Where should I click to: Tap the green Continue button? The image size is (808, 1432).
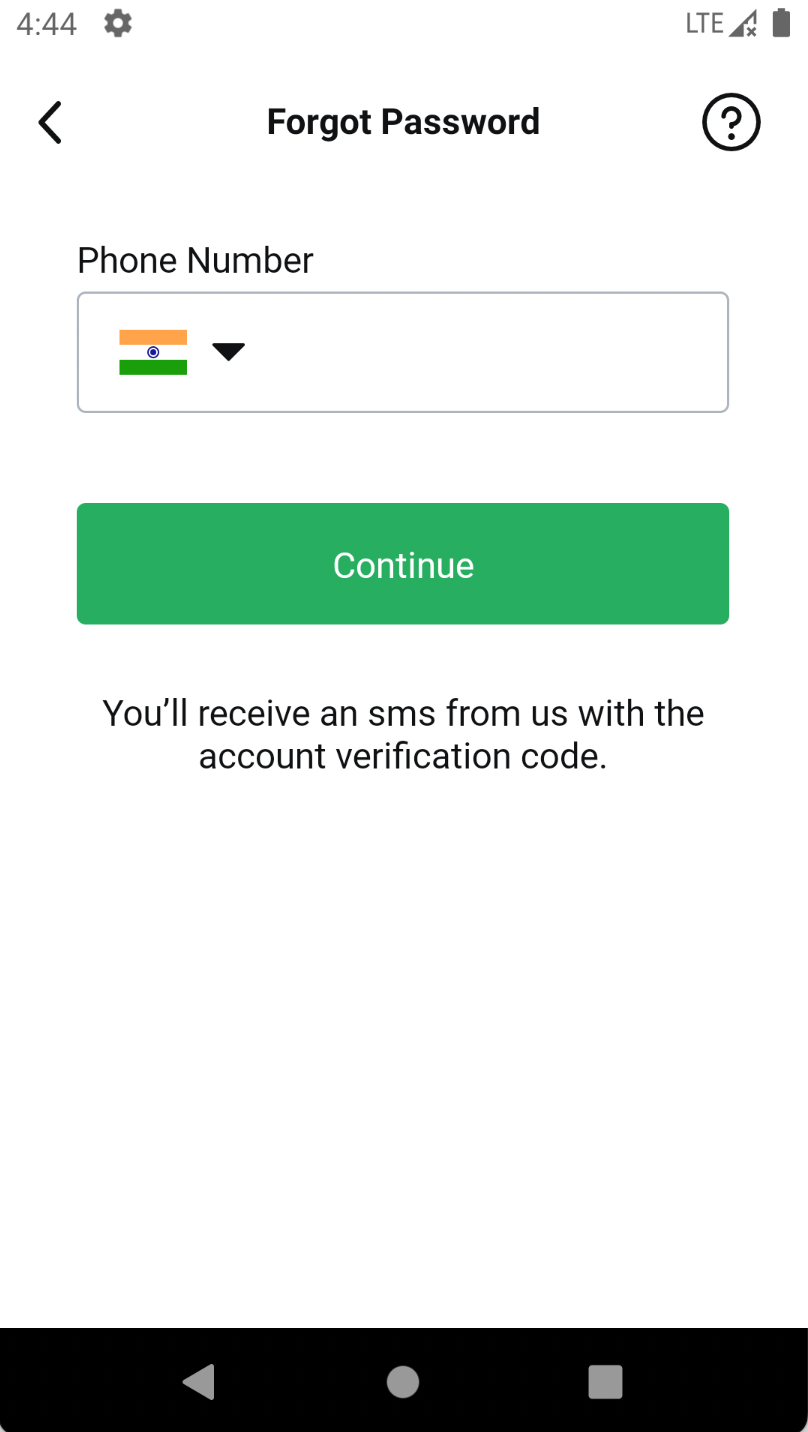(403, 564)
